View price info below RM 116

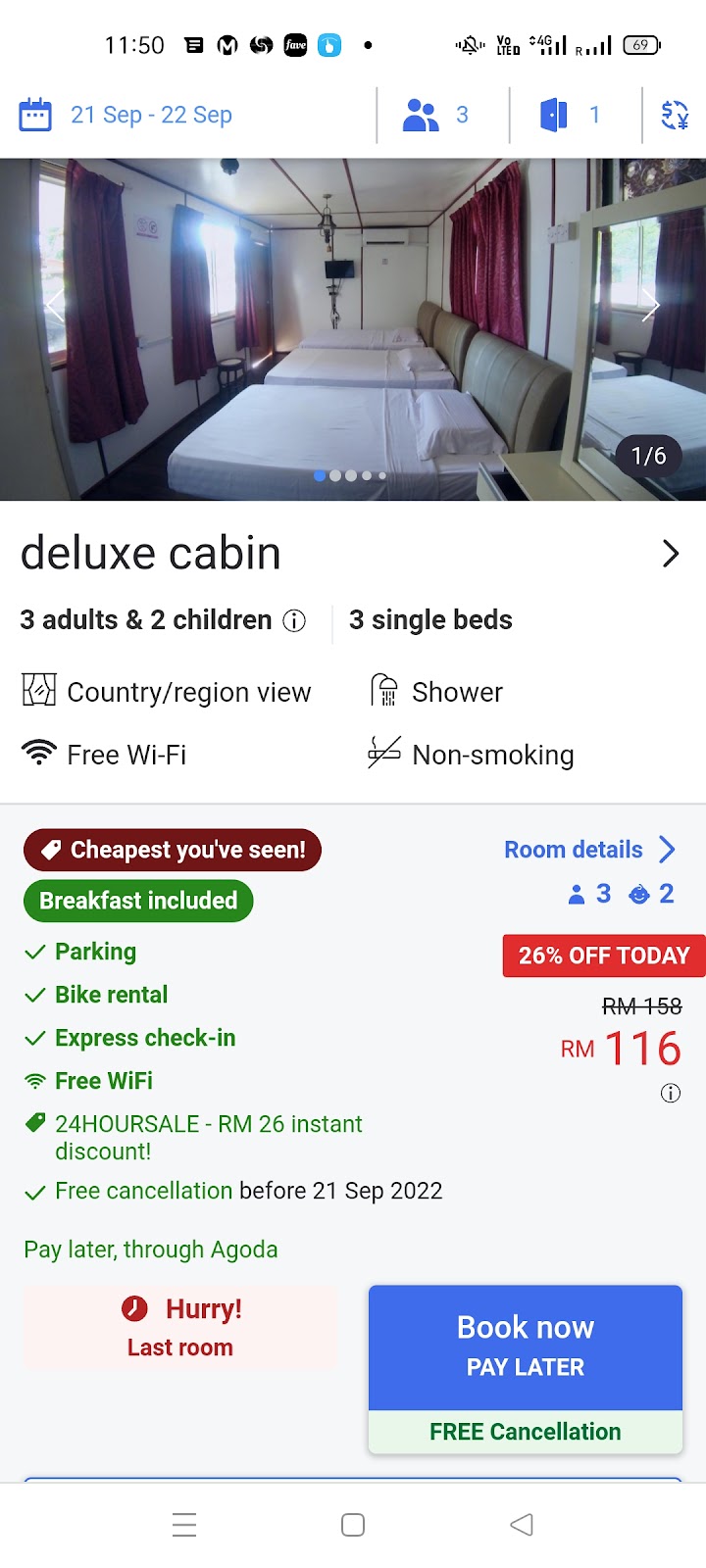point(671,1093)
